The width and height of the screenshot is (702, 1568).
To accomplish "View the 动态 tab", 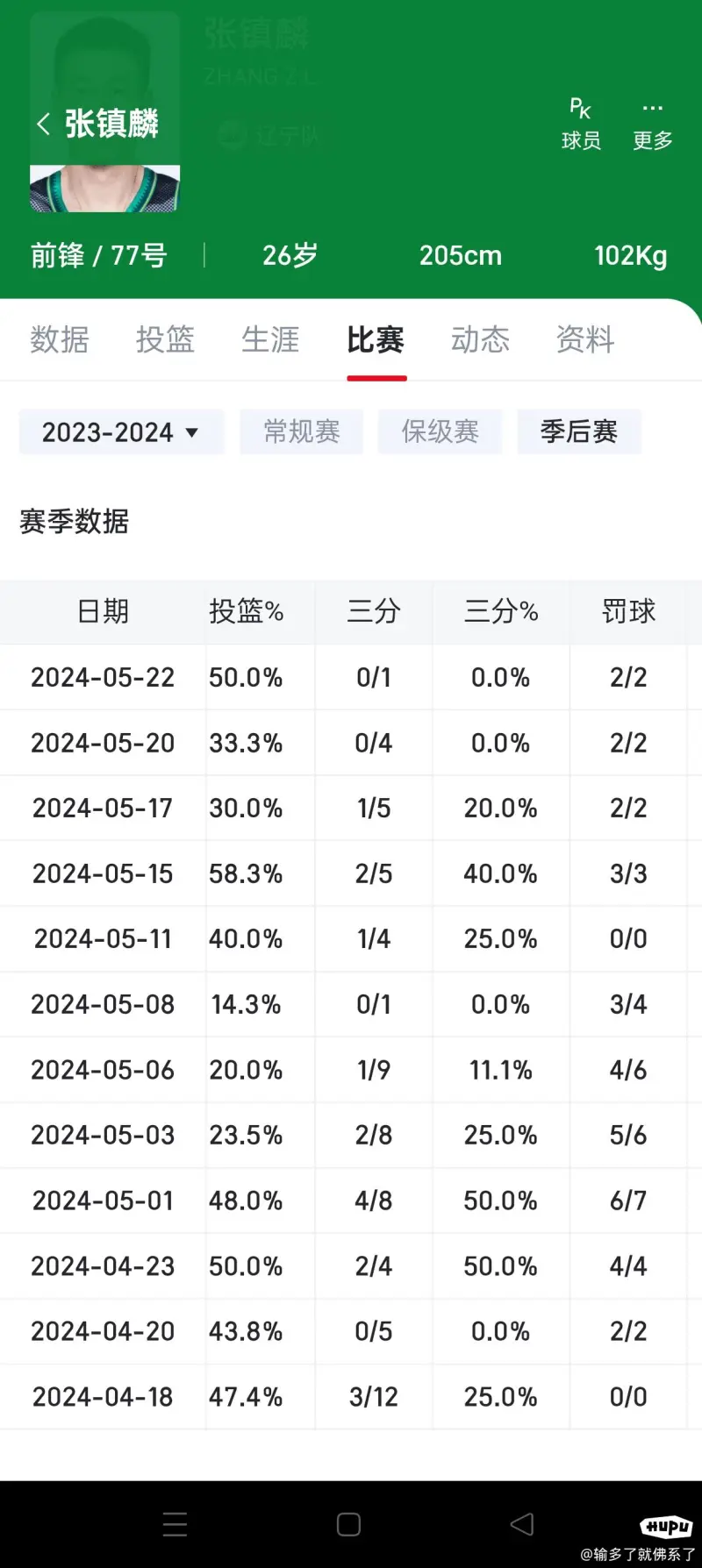I will coord(481,339).
